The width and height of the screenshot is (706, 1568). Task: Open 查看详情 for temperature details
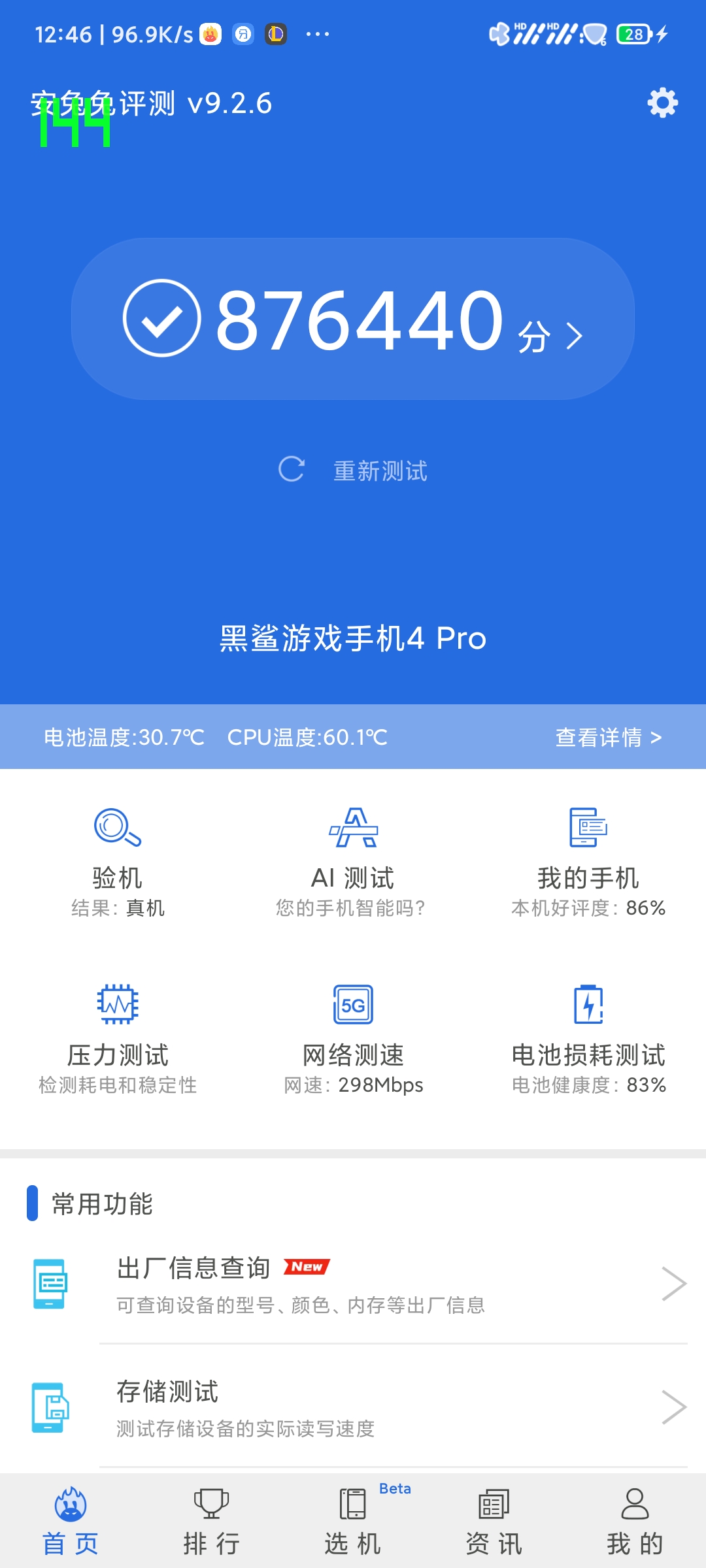(609, 737)
